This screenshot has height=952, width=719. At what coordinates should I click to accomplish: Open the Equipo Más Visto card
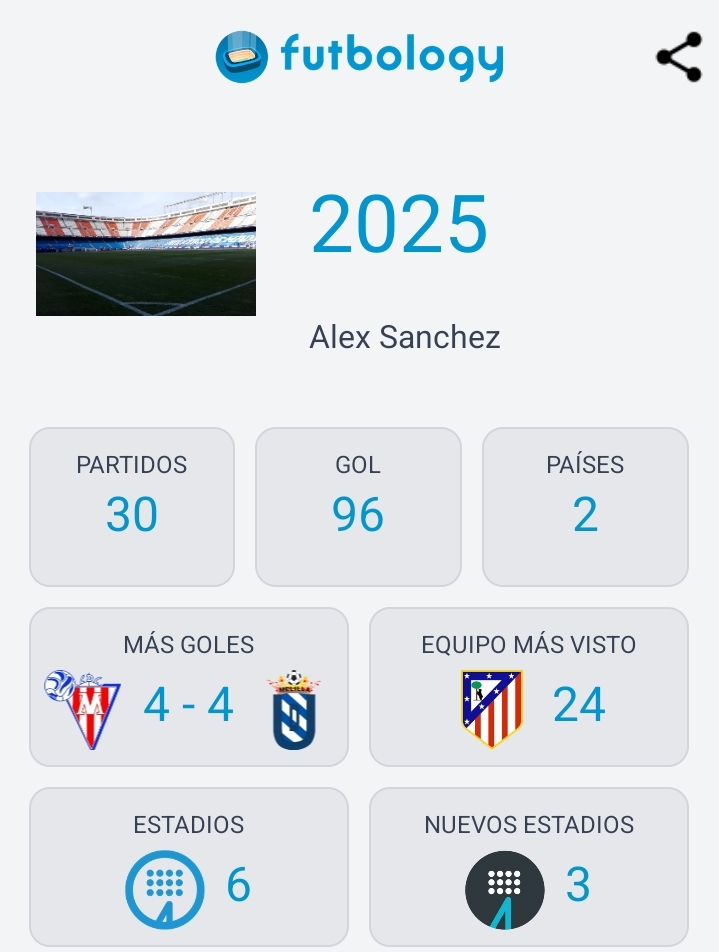pyautogui.click(x=529, y=687)
